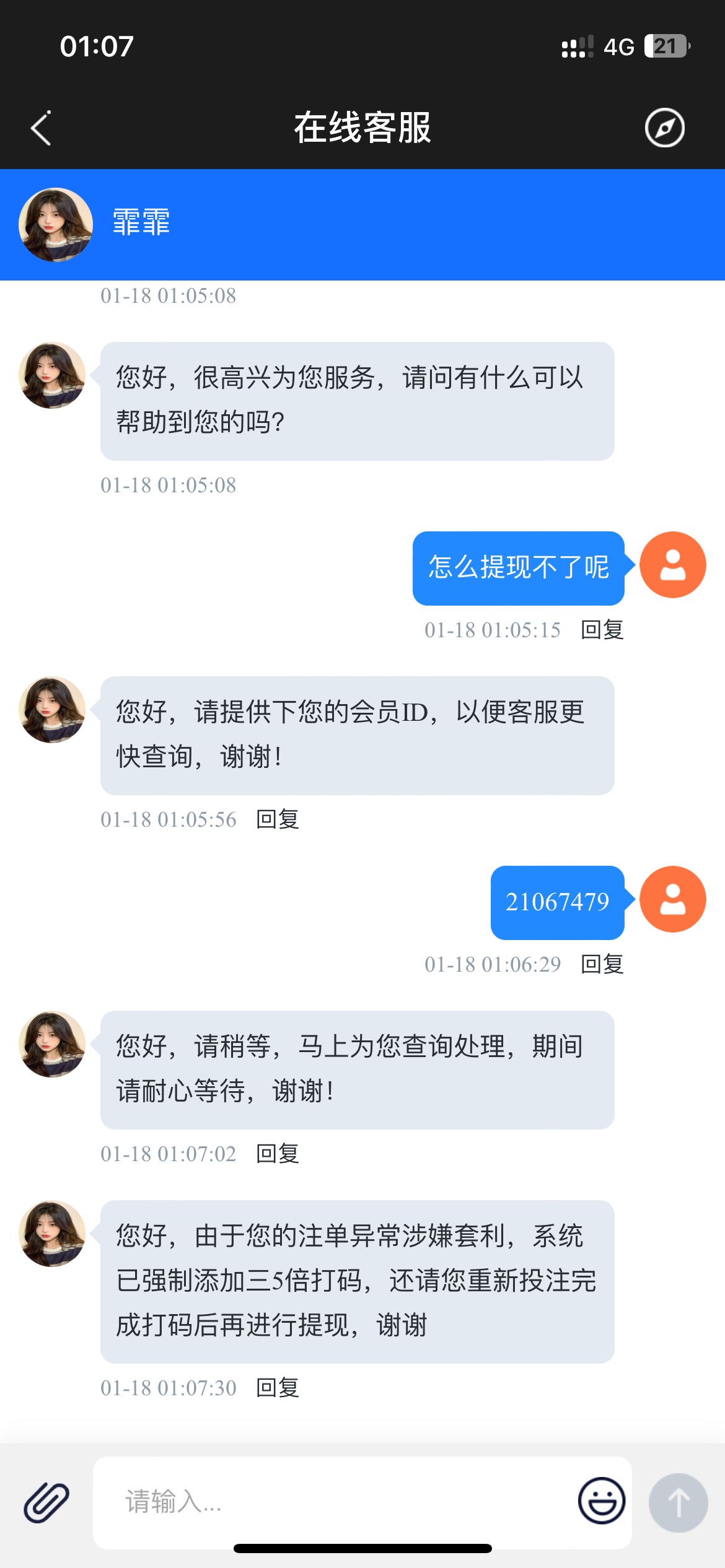Click 回复 under the 请稍等 message
The height and width of the screenshot is (1568, 725).
pyautogui.click(x=278, y=1153)
